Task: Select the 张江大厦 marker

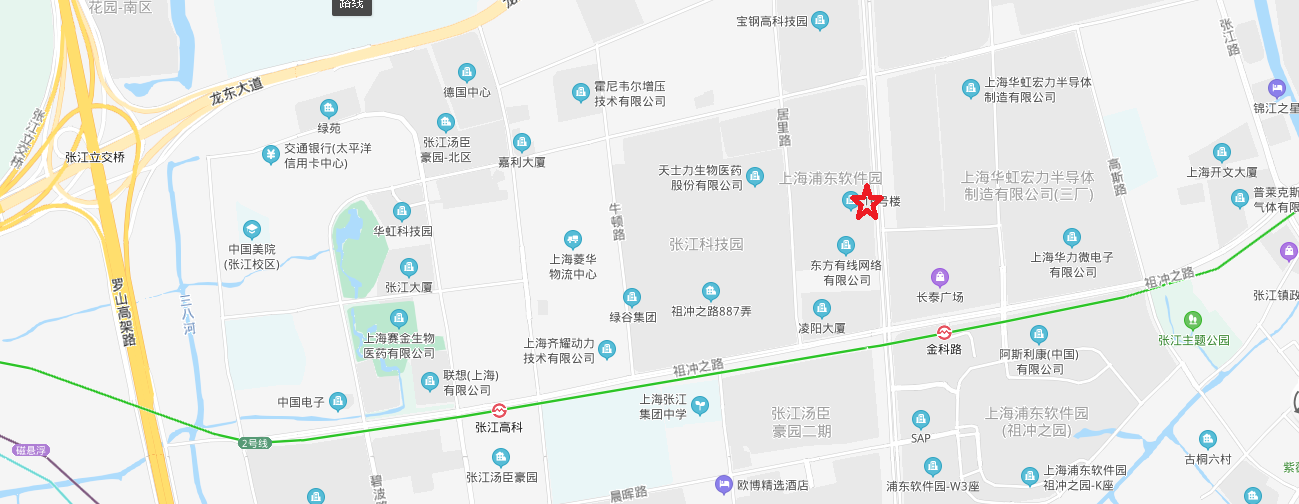Action: coord(408,267)
